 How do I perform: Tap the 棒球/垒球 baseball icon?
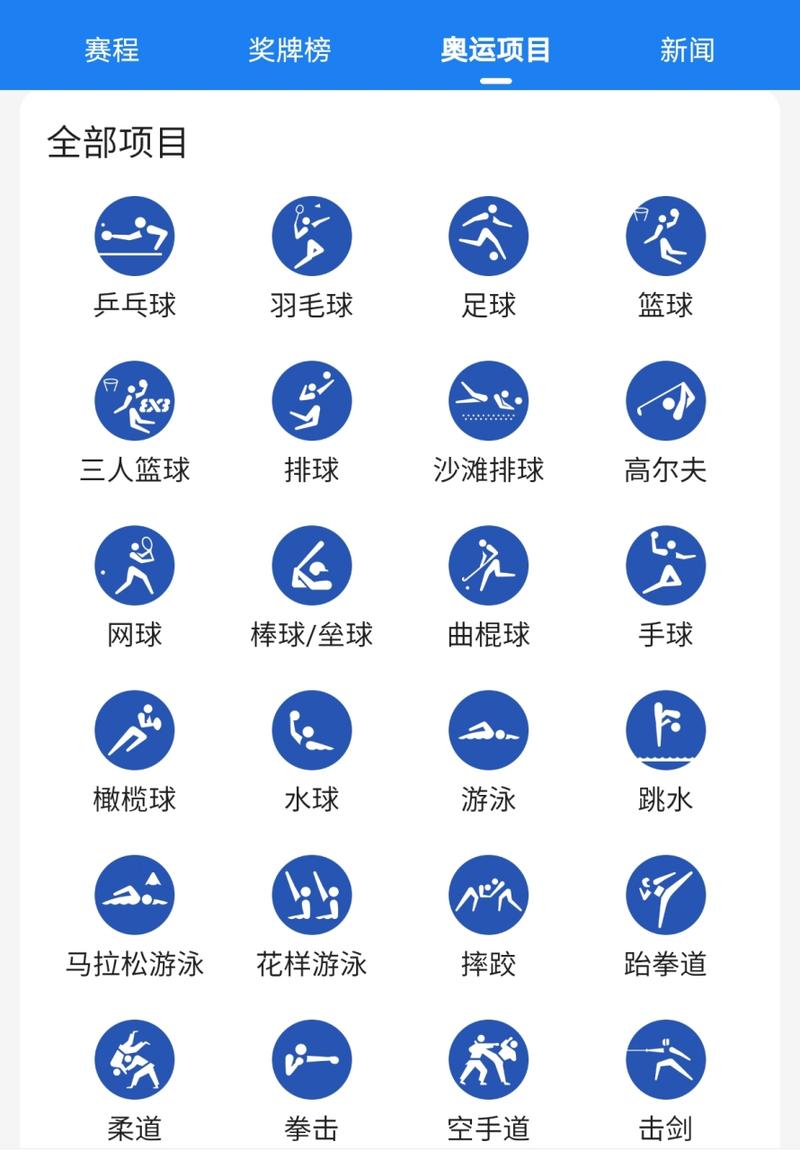(312, 565)
